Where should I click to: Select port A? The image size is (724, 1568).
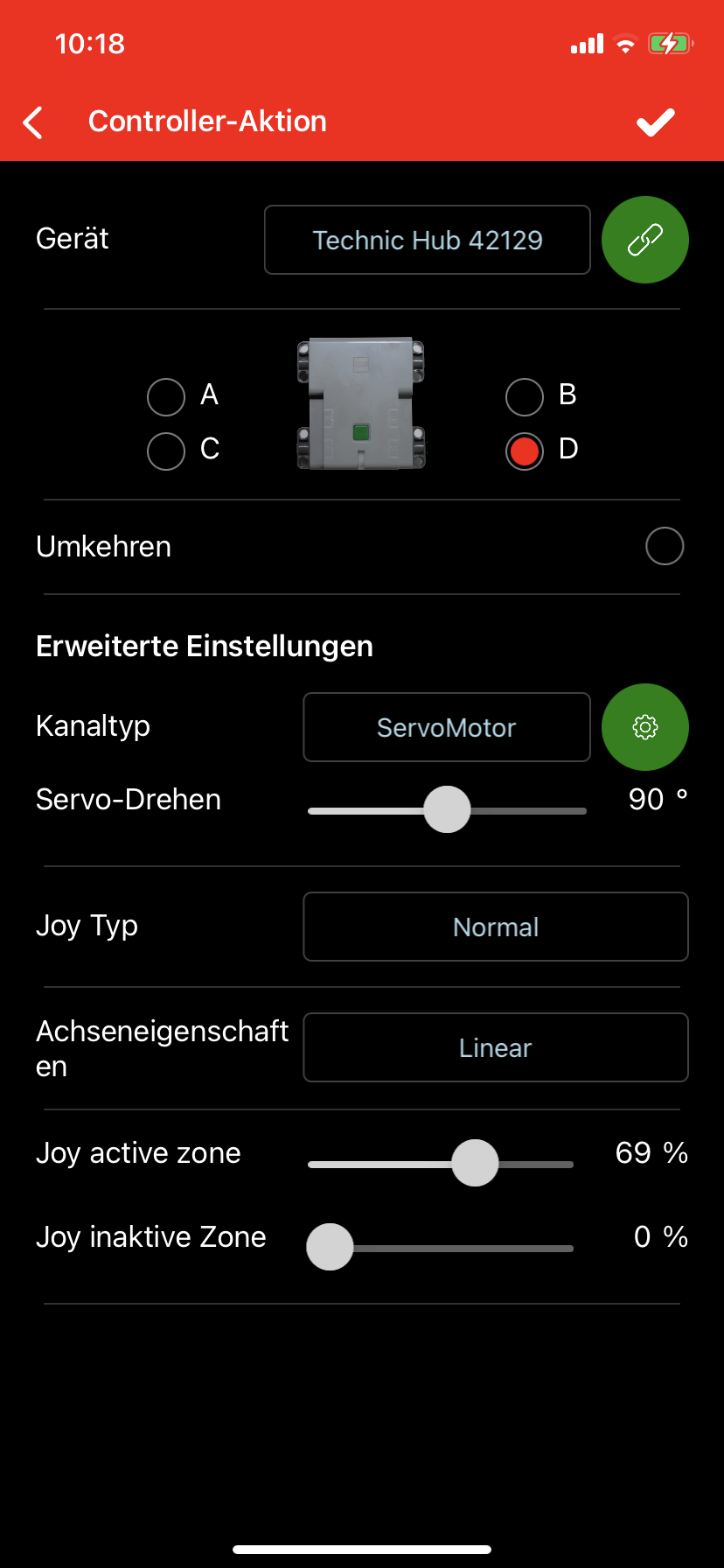(x=166, y=397)
